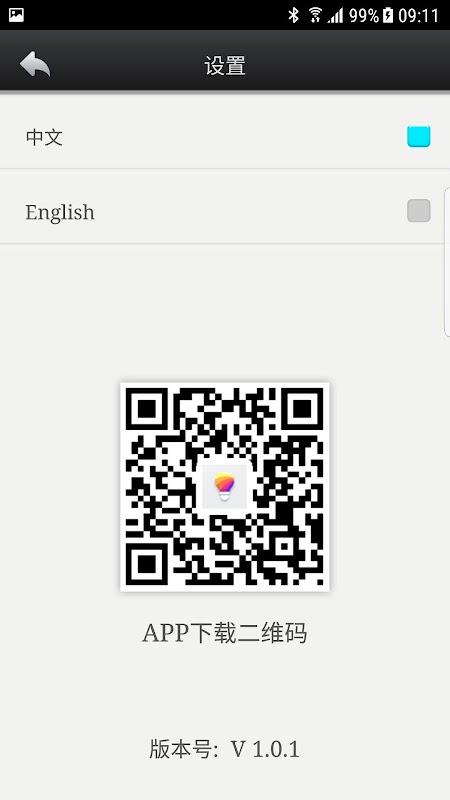The height and width of the screenshot is (800, 450).
Task: Select the English language checkbox
Action: pyautogui.click(x=418, y=211)
